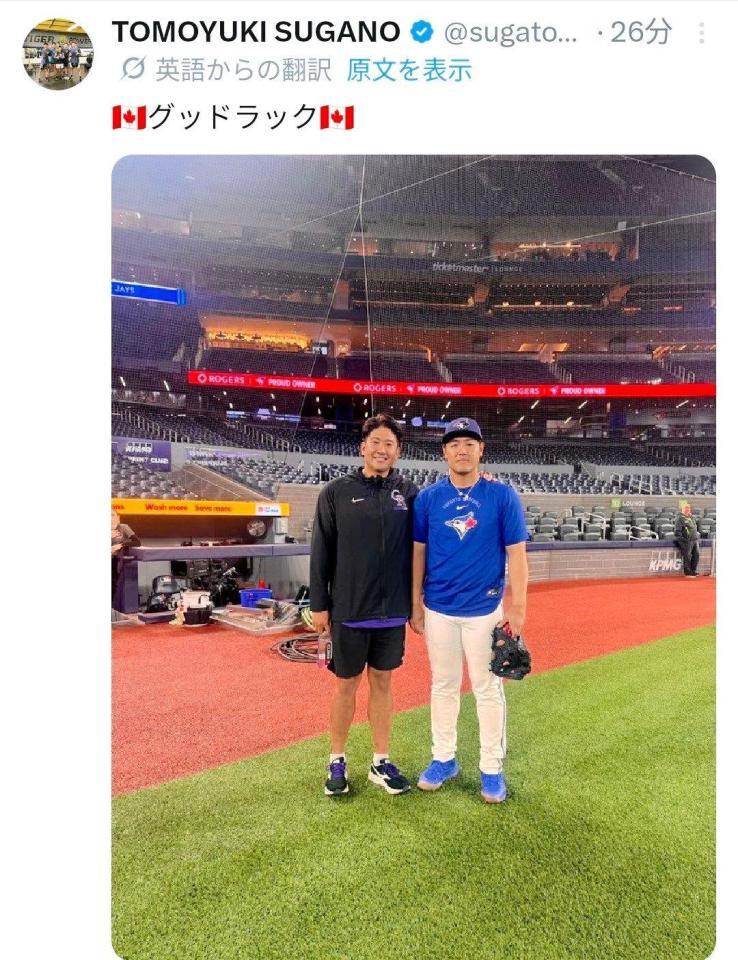Open the tweet's overflow menu
738x960 pixels.
point(701,33)
